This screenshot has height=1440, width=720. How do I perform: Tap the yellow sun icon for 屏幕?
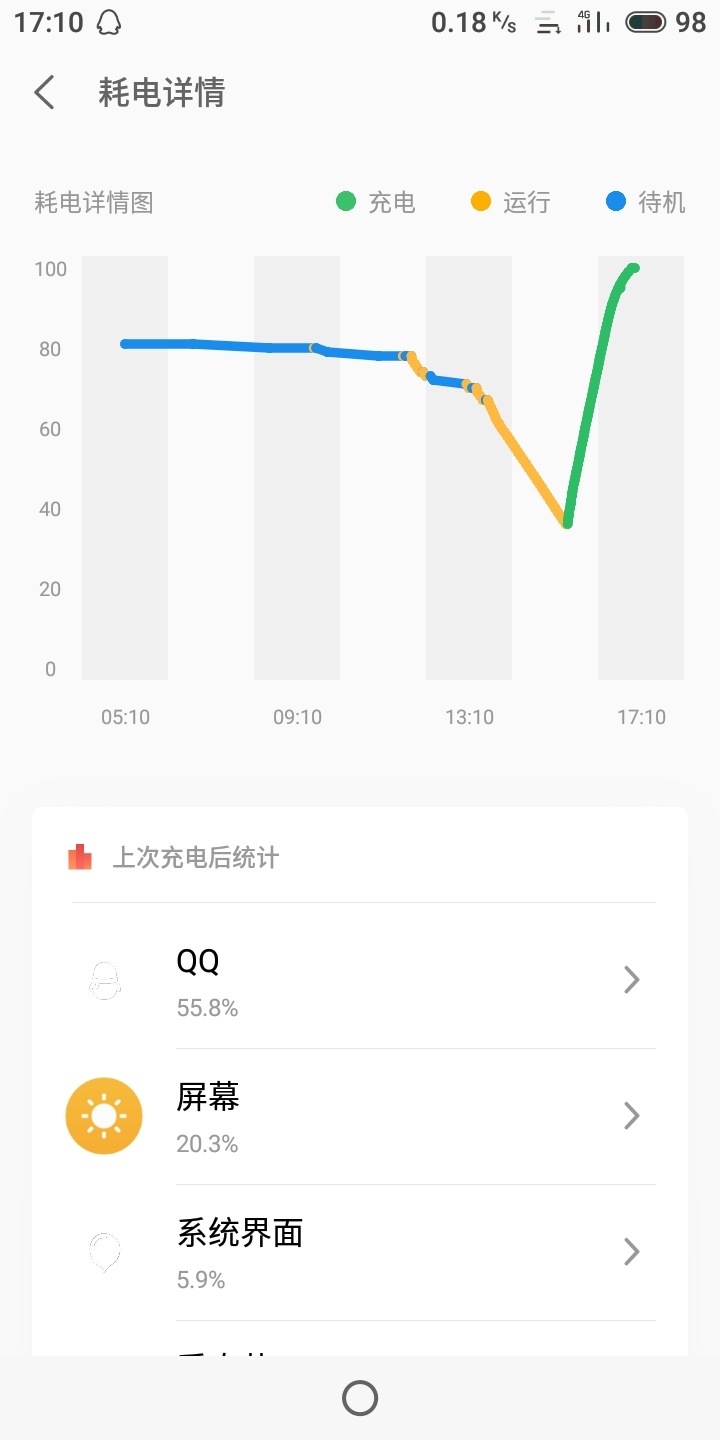click(x=104, y=1115)
